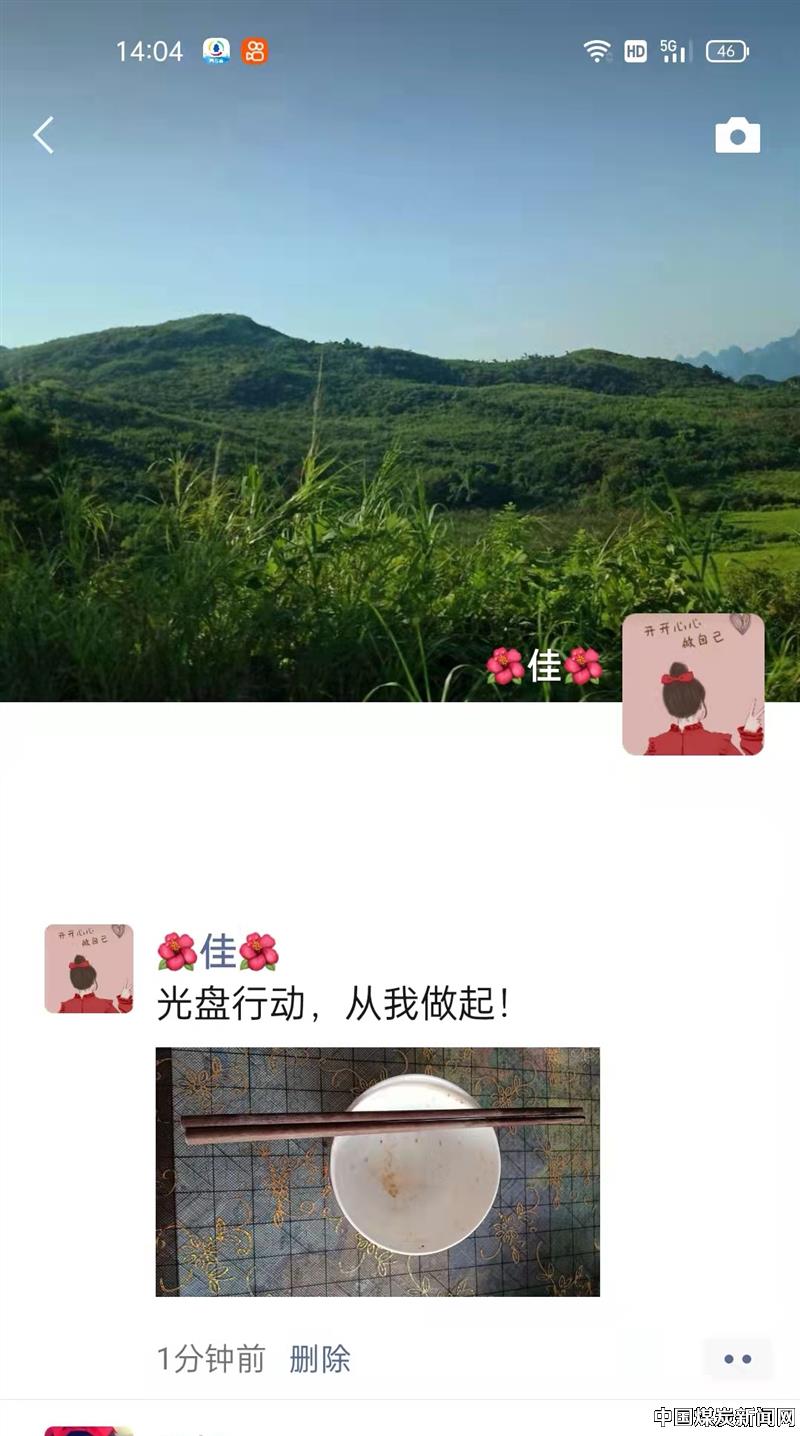
Task: Open the profile avatar on the cover photo
Action: 693,684
